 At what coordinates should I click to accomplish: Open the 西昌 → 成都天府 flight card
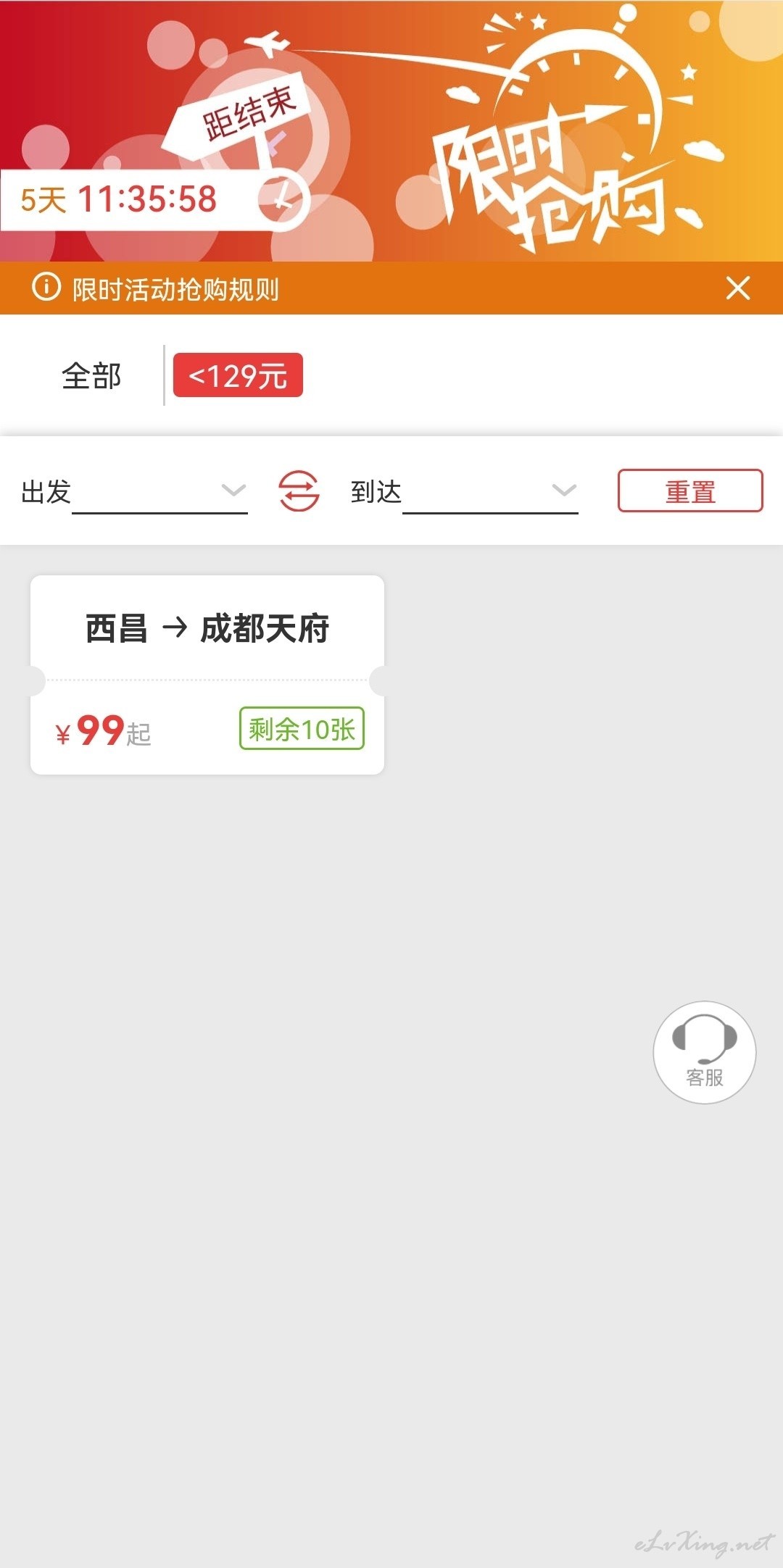pos(207,675)
